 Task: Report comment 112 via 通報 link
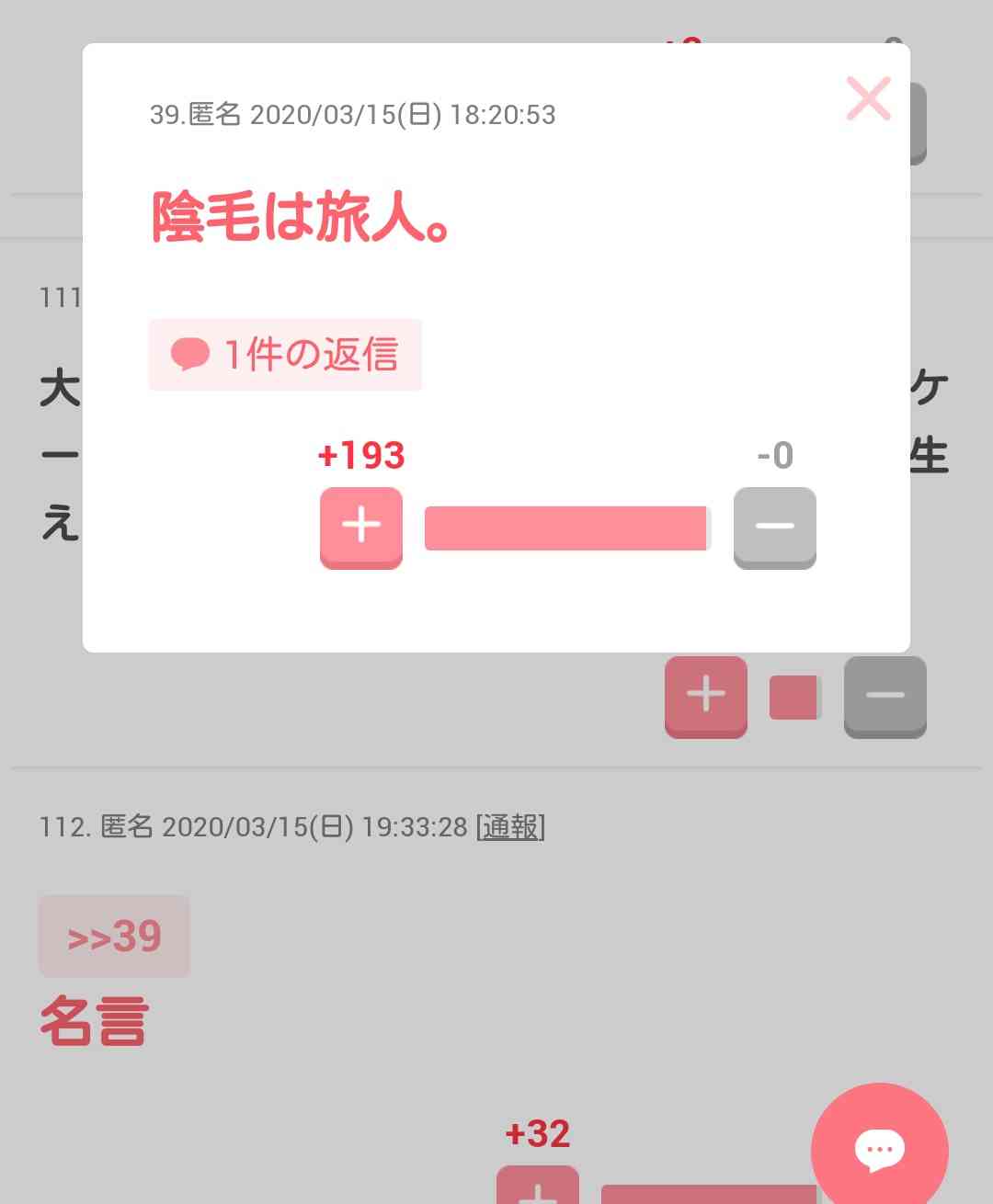pos(510,827)
